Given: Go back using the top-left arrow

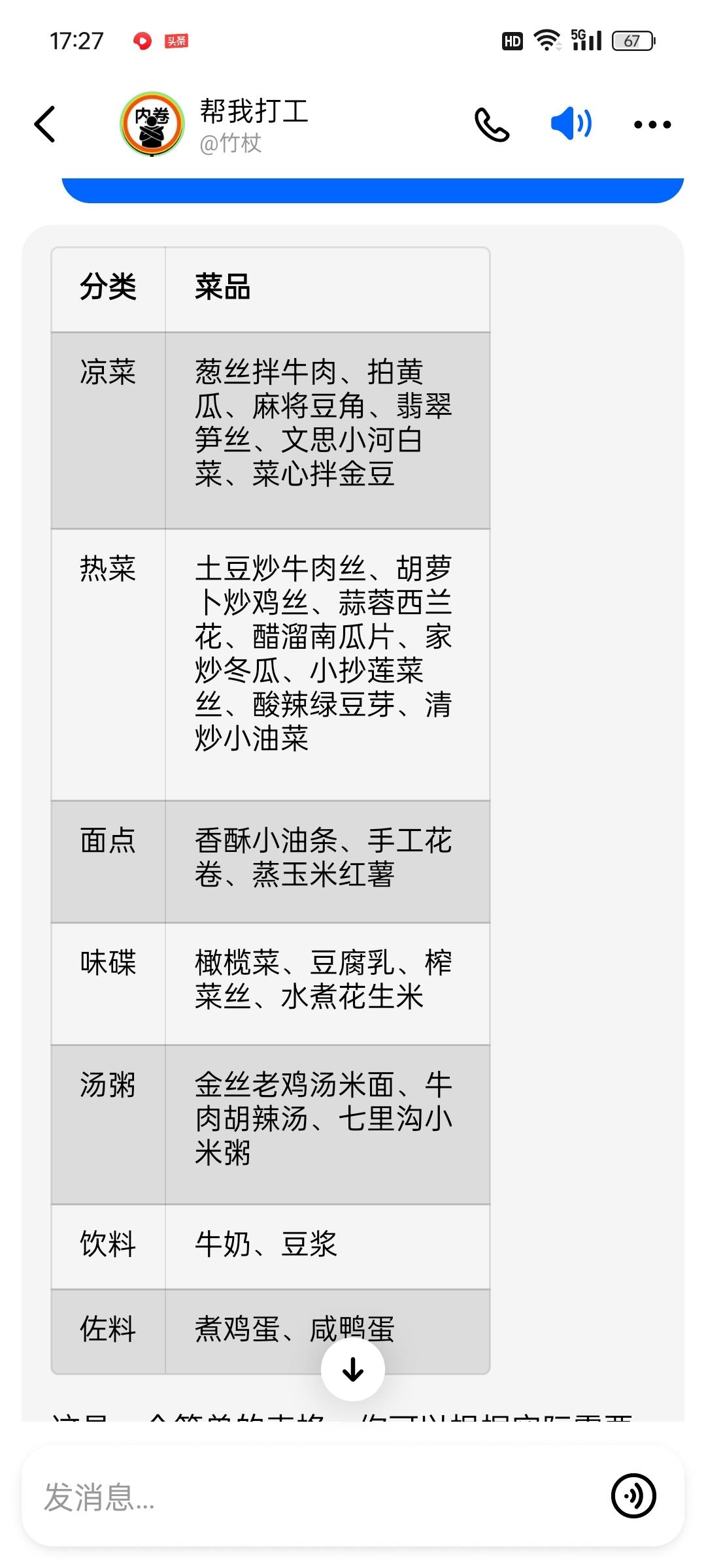Looking at the screenshot, I should 44,124.
